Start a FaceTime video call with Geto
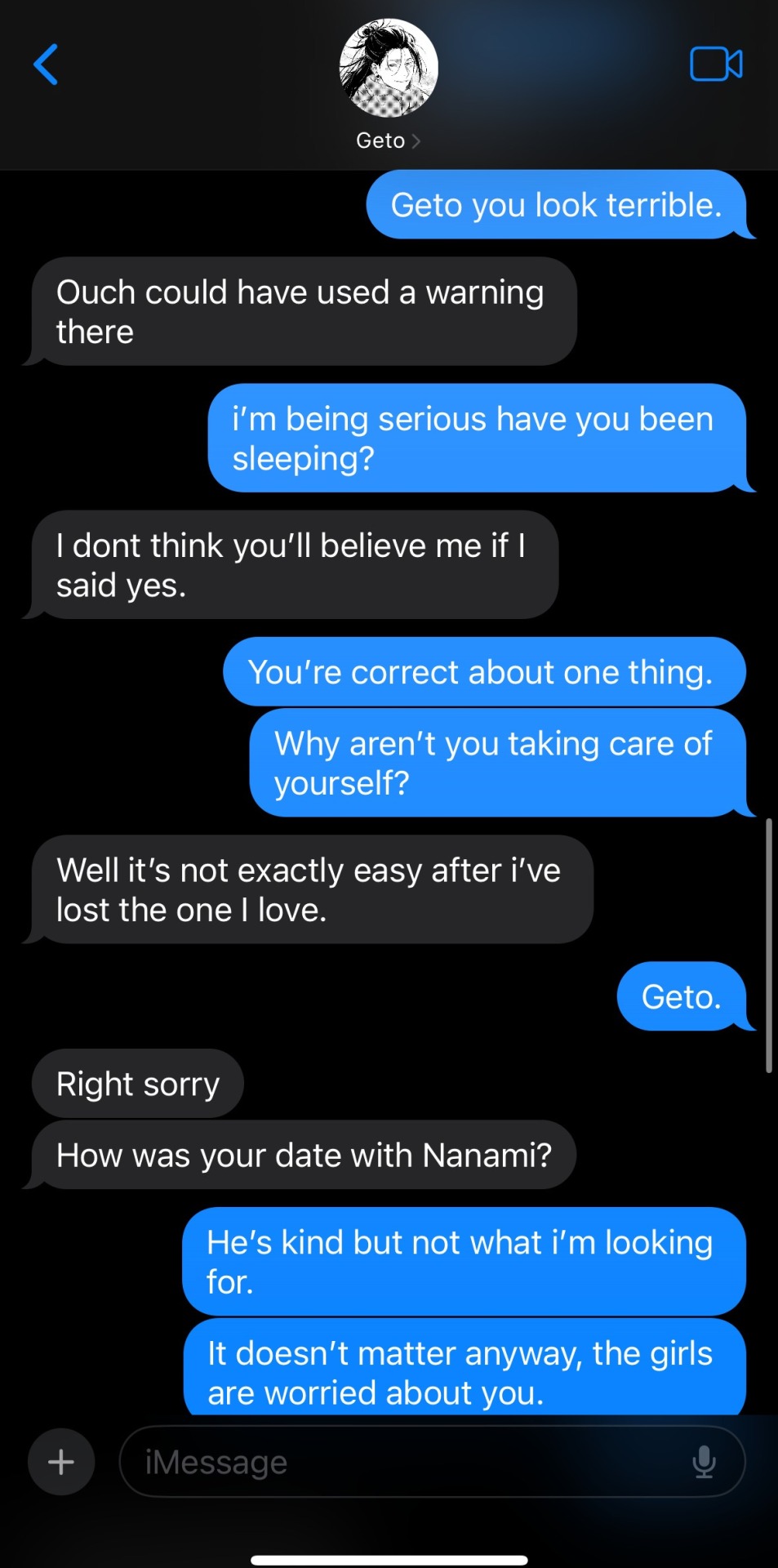The image size is (778, 1568). tap(716, 65)
